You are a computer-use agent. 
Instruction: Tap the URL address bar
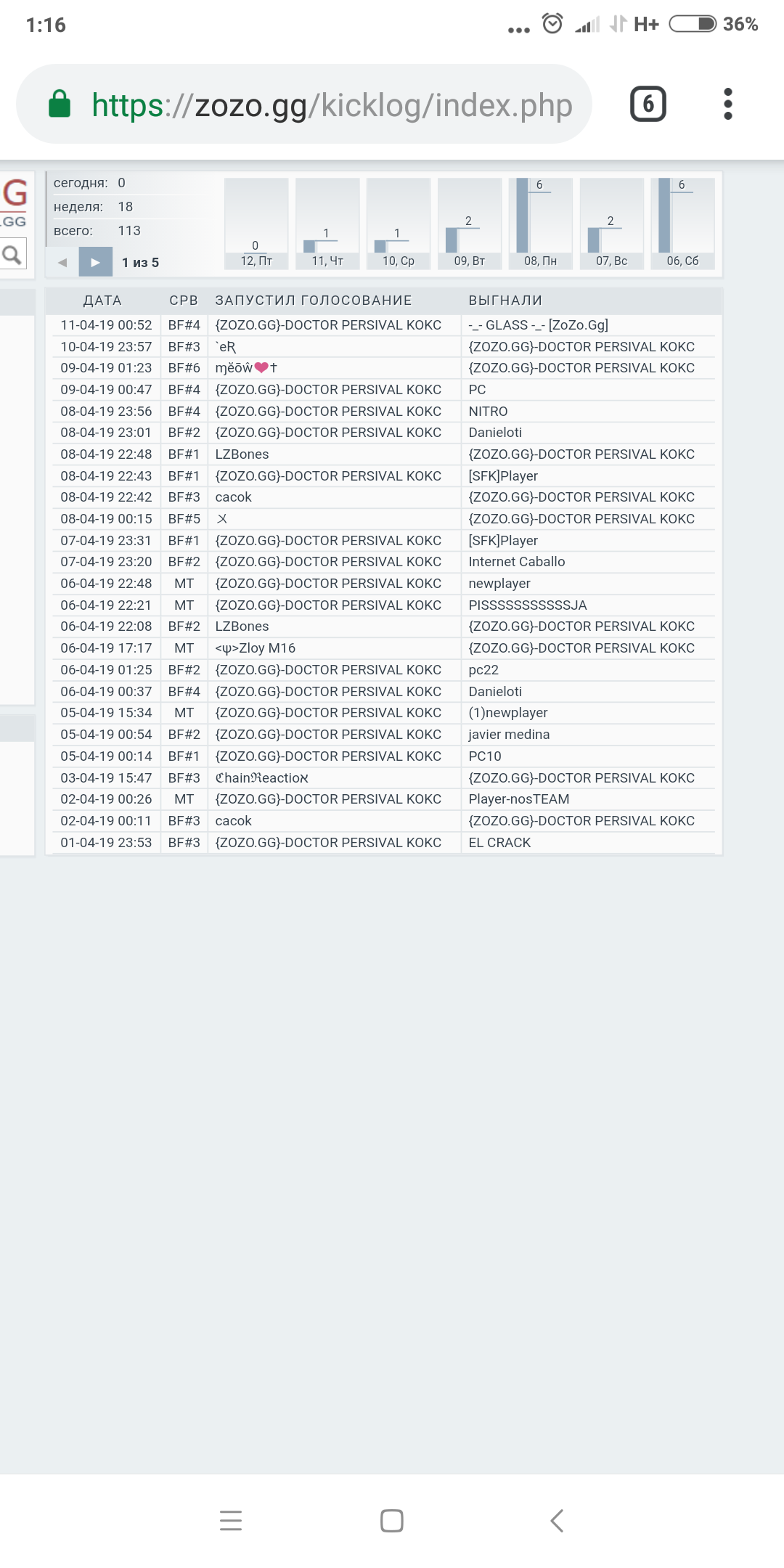tap(331, 105)
